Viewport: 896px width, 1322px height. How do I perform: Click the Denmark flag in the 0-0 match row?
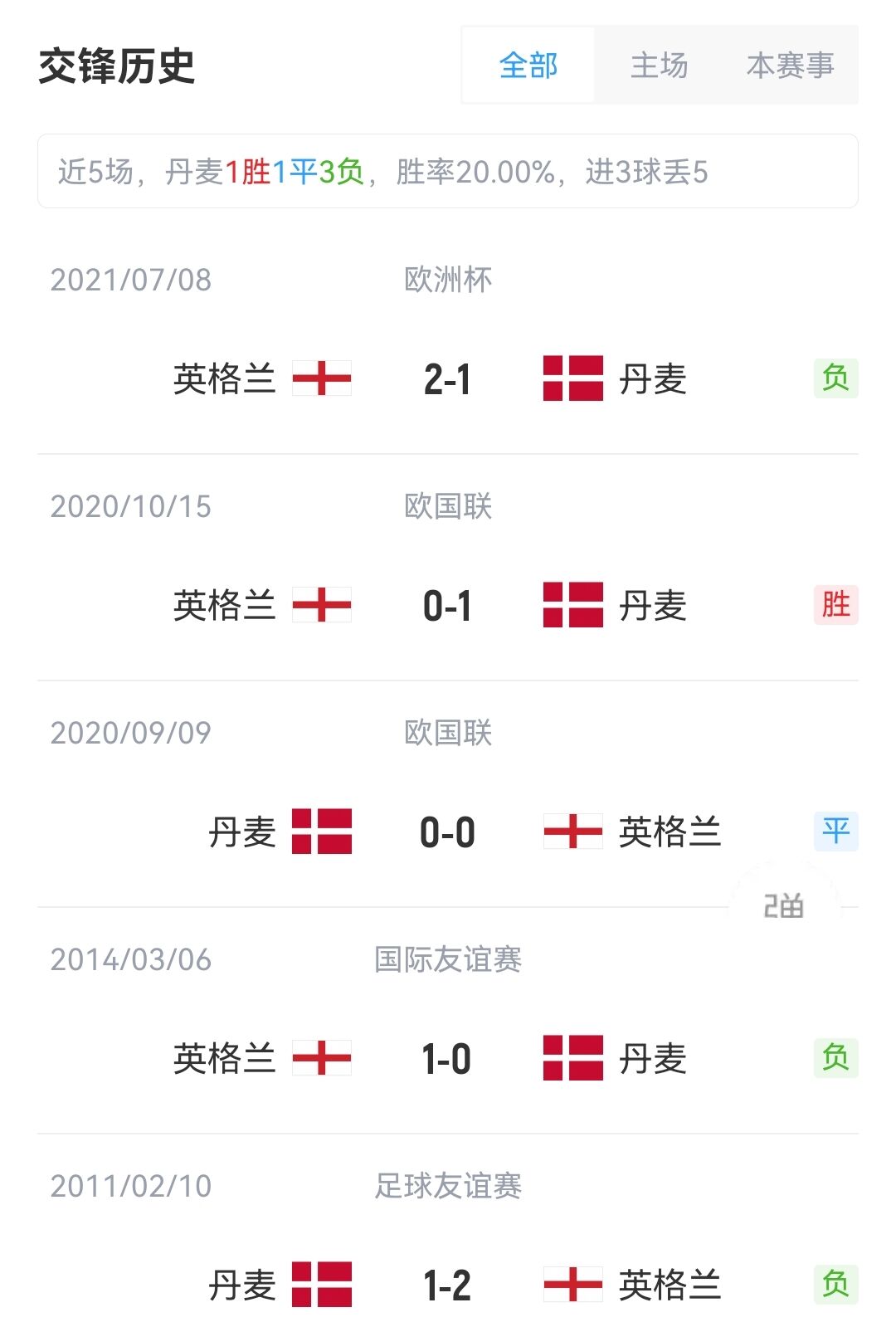coord(322,833)
